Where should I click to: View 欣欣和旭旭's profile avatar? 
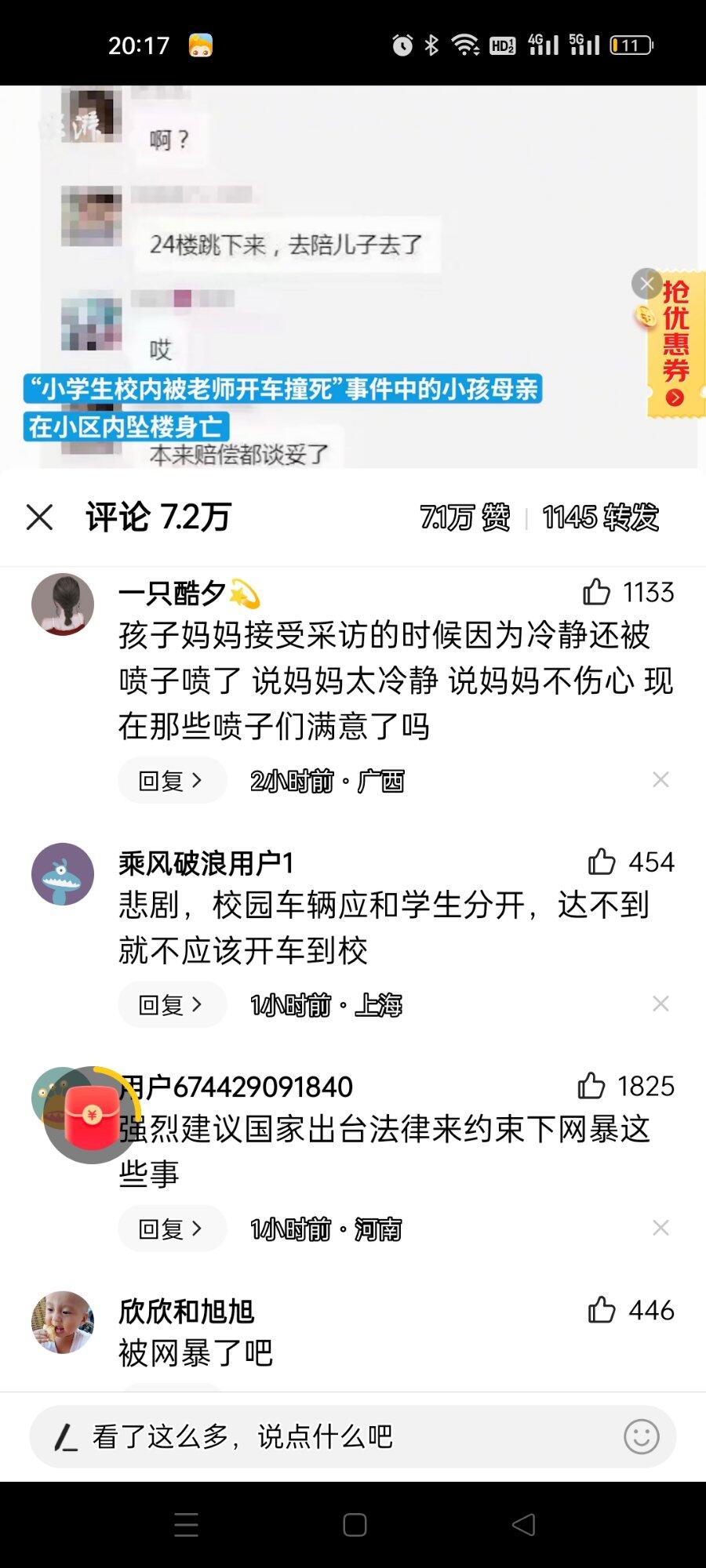click(63, 1323)
